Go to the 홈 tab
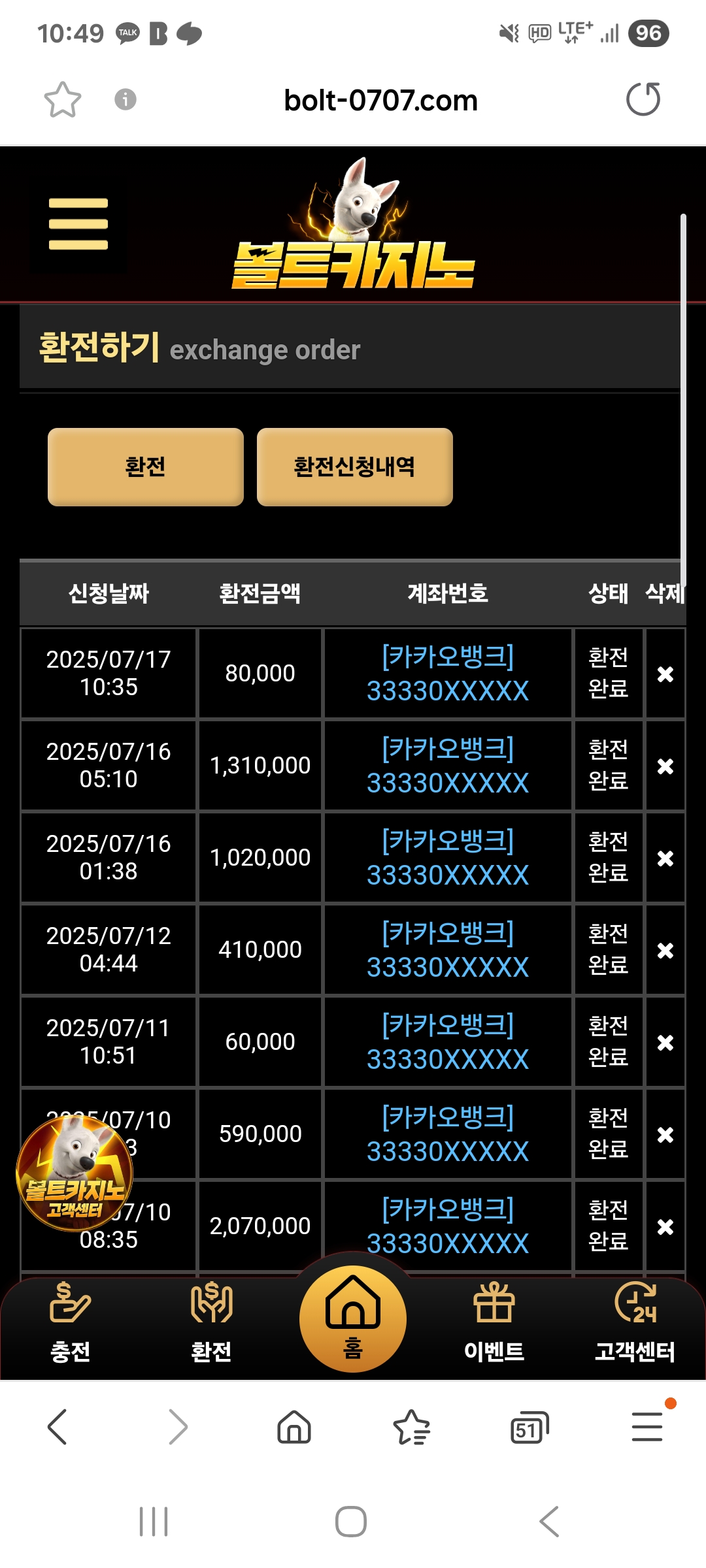706x1568 pixels. tap(353, 1318)
